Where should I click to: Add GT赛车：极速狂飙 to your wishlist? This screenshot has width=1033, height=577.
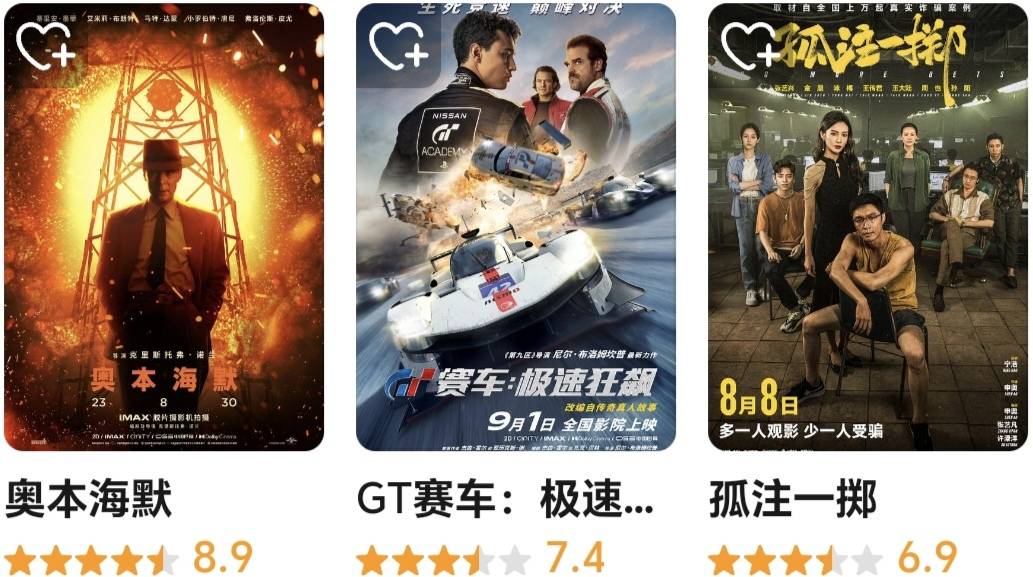click(x=398, y=46)
